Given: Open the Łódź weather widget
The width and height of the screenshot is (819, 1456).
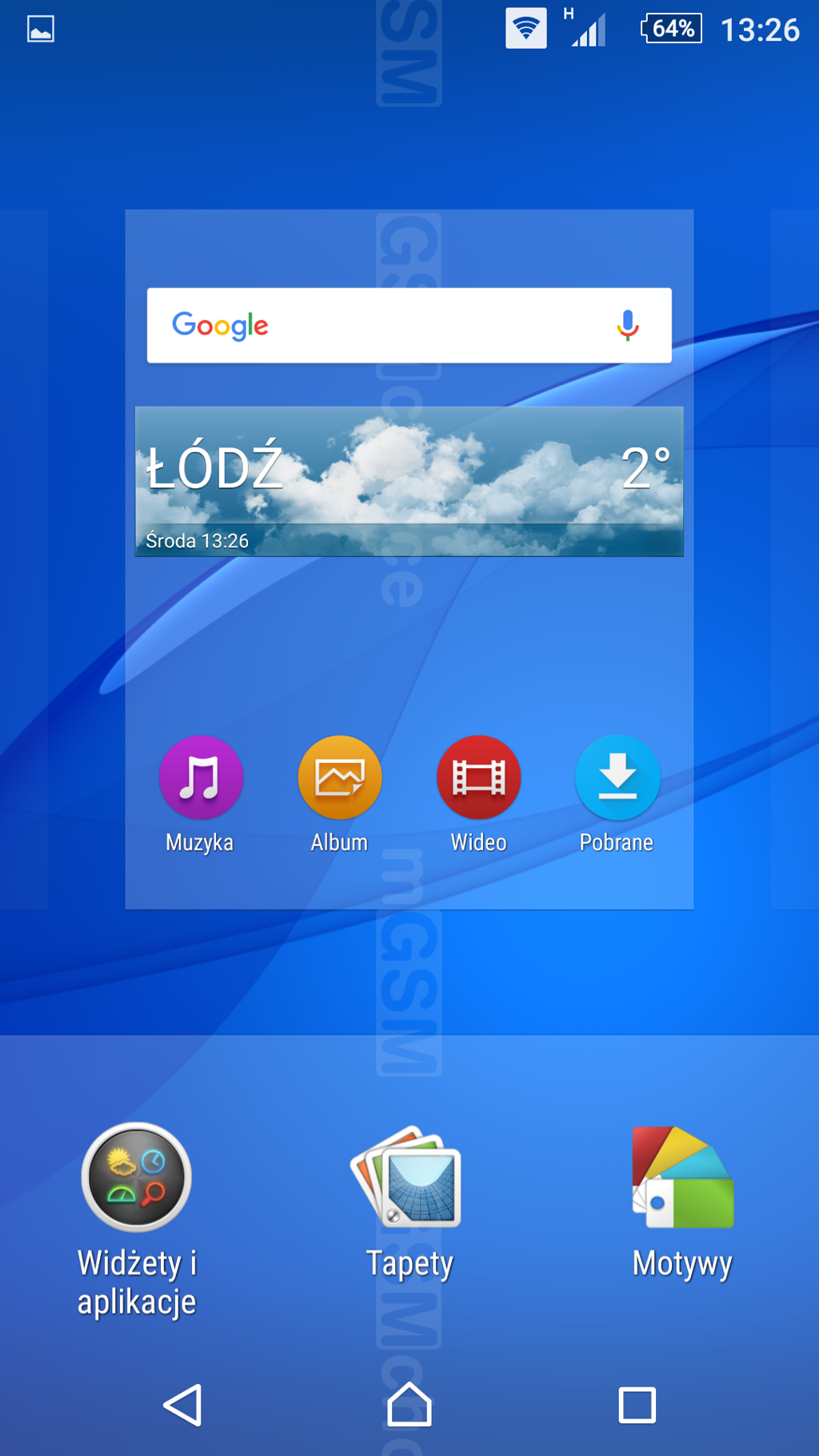Looking at the screenshot, I should pyautogui.click(x=409, y=481).
